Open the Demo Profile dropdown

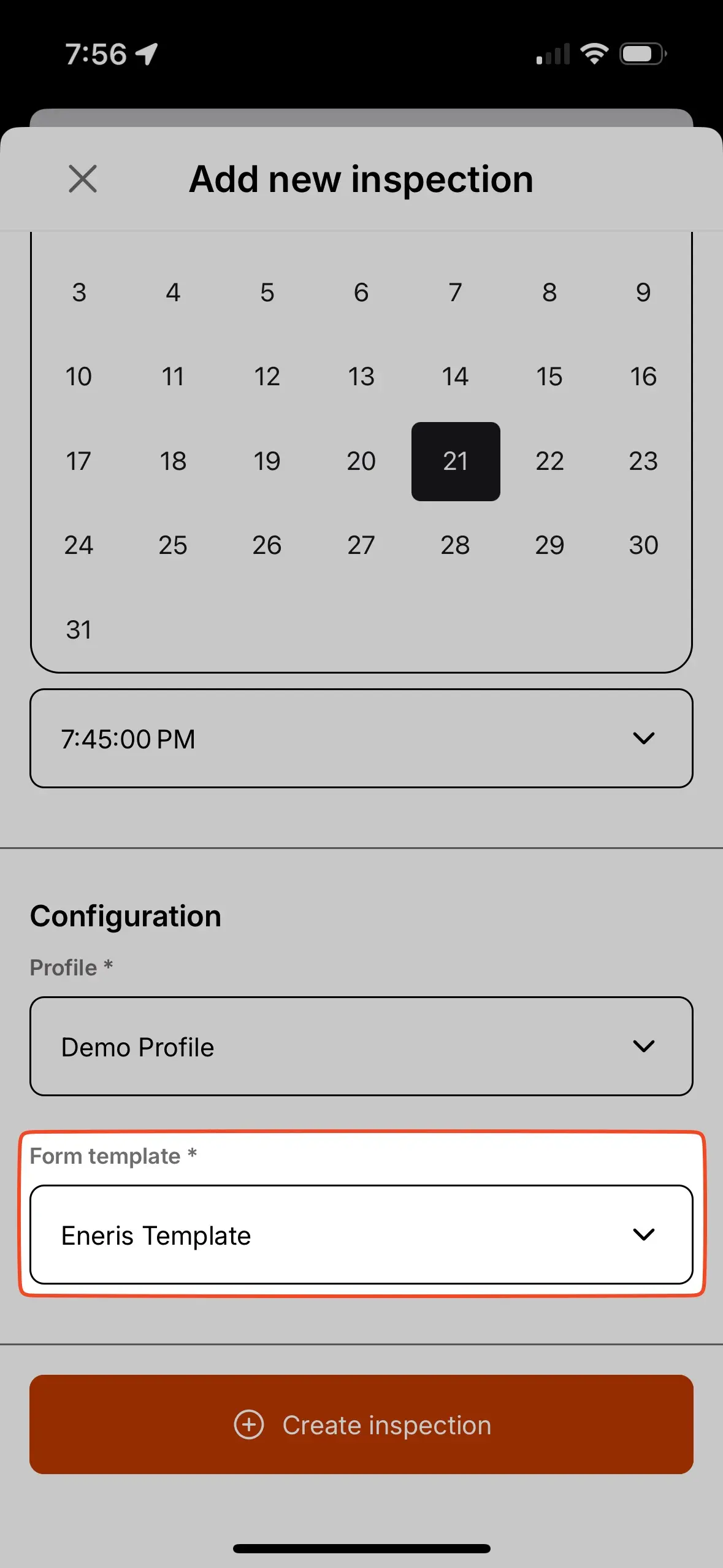coord(361,1047)
